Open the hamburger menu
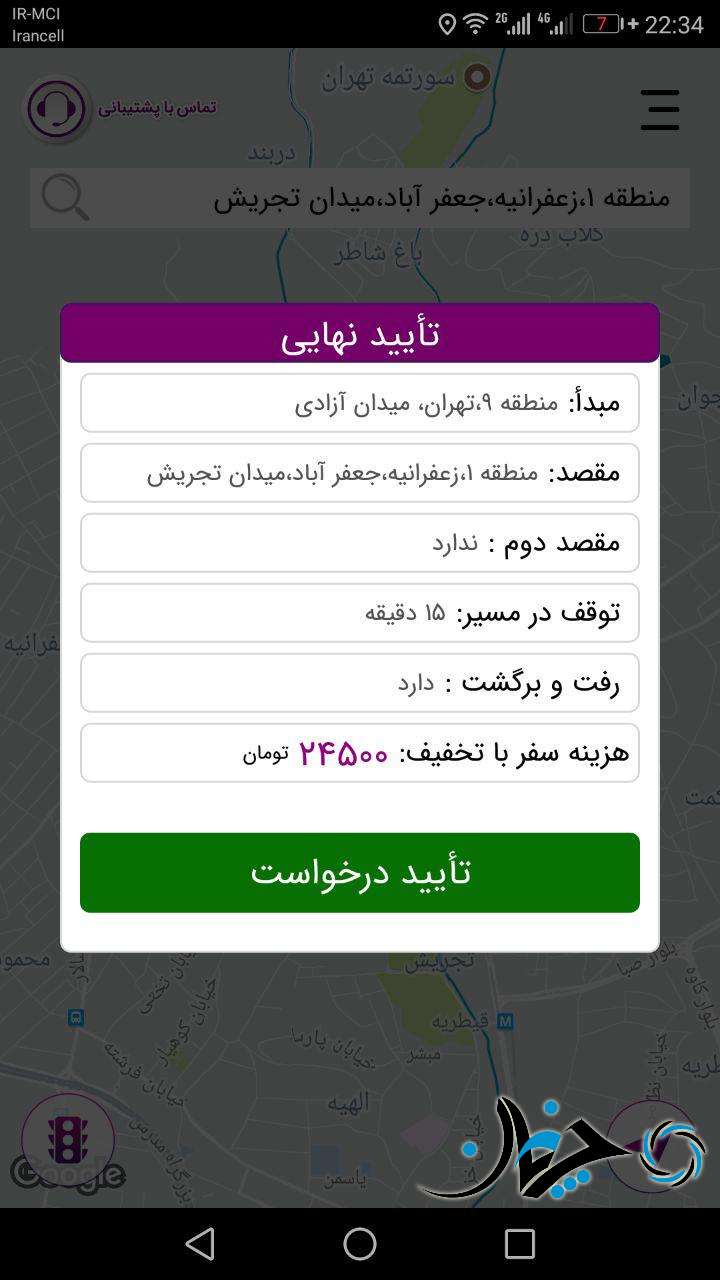The width and height of the screenshot is (720, 1280). [x=660, y=109]
